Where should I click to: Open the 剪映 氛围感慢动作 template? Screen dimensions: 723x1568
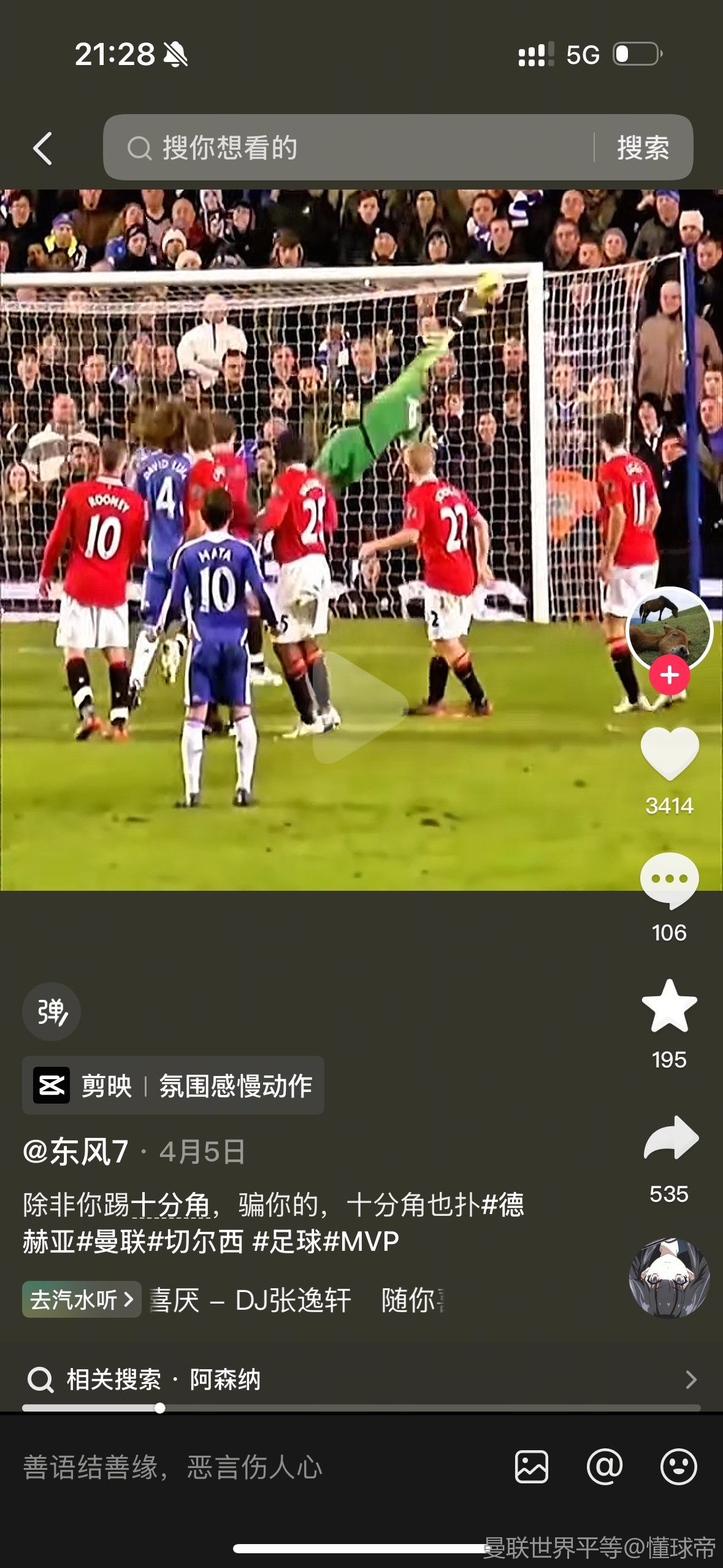(174, 1085)
